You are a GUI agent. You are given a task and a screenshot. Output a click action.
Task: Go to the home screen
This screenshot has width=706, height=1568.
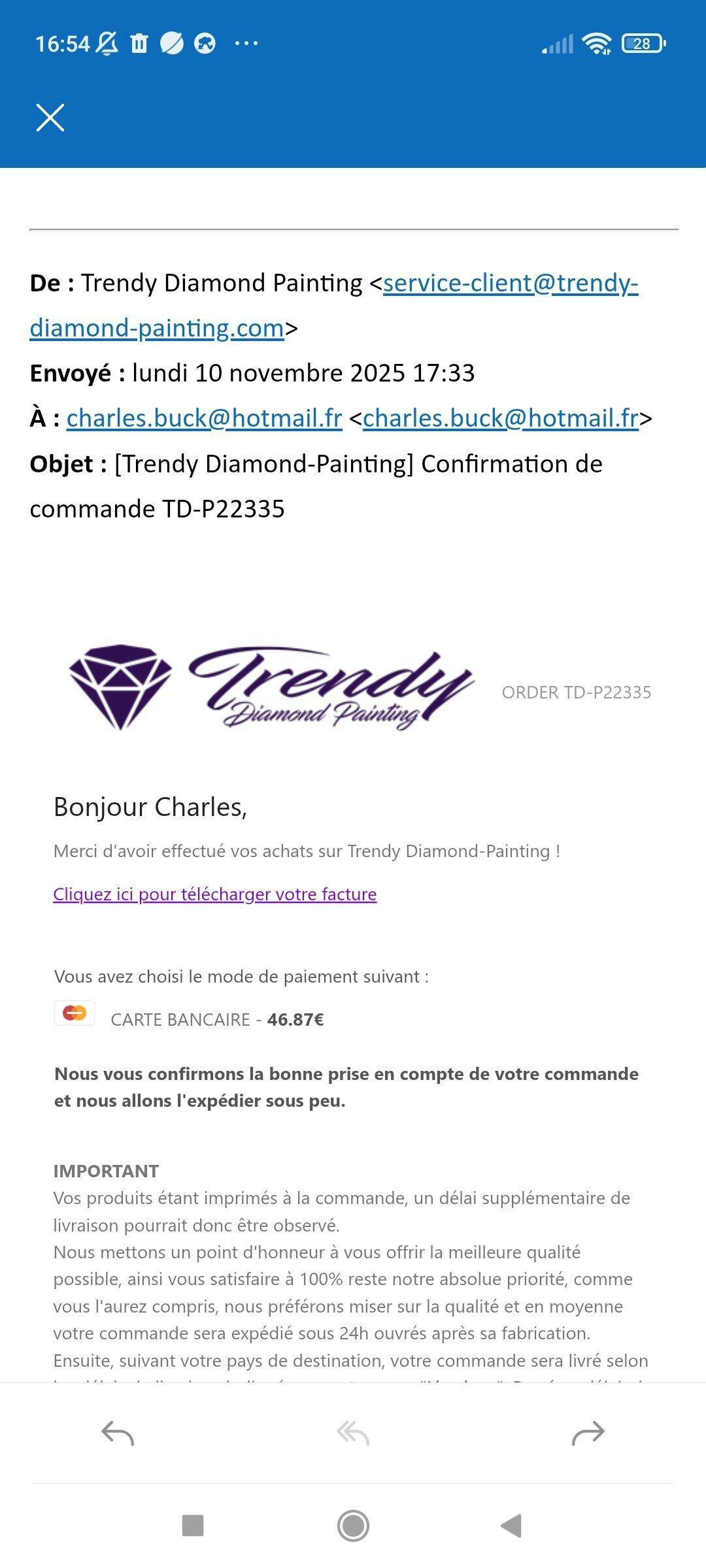[x=353, y=1526]
